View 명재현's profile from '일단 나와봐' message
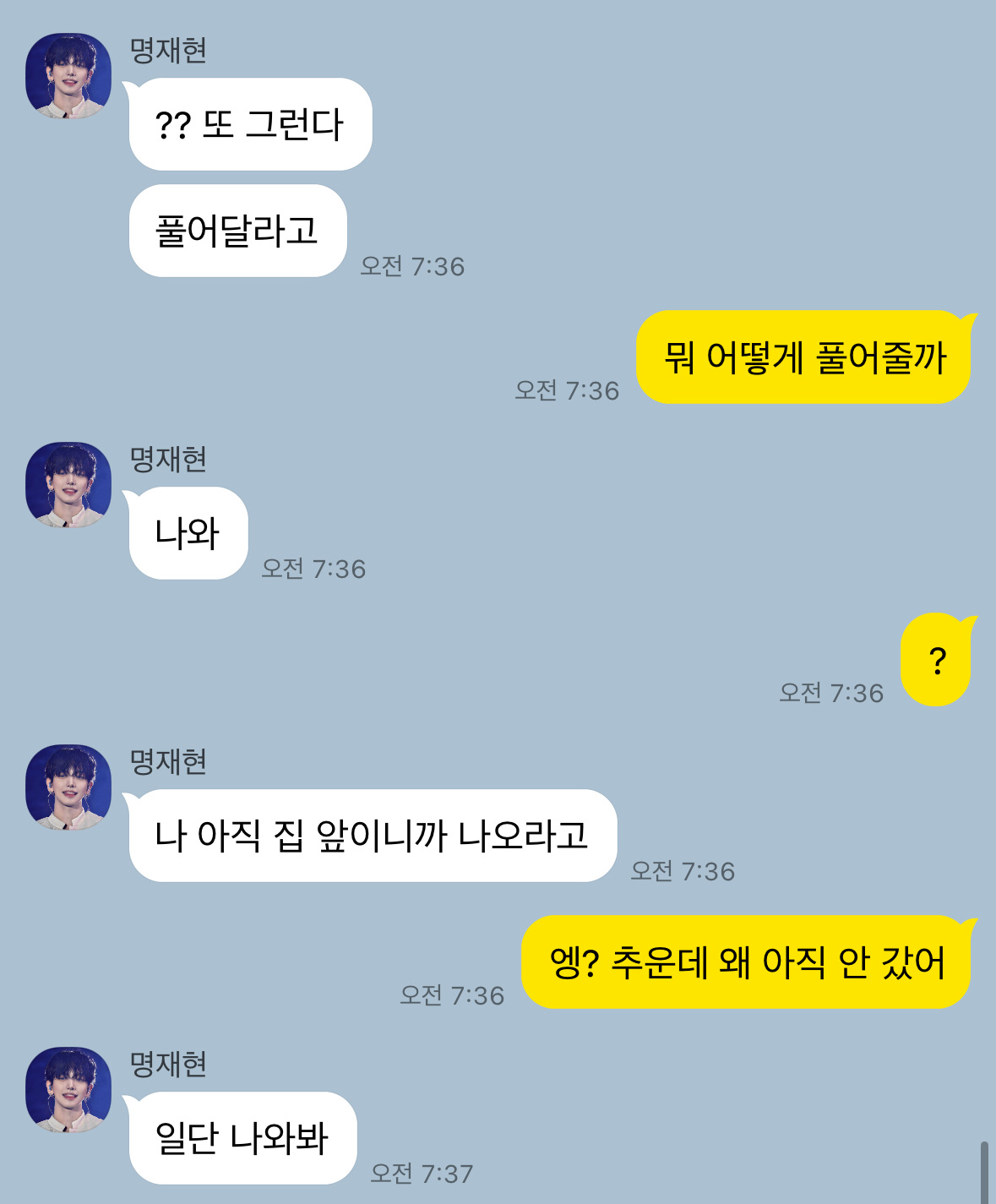 [68, 1090]
